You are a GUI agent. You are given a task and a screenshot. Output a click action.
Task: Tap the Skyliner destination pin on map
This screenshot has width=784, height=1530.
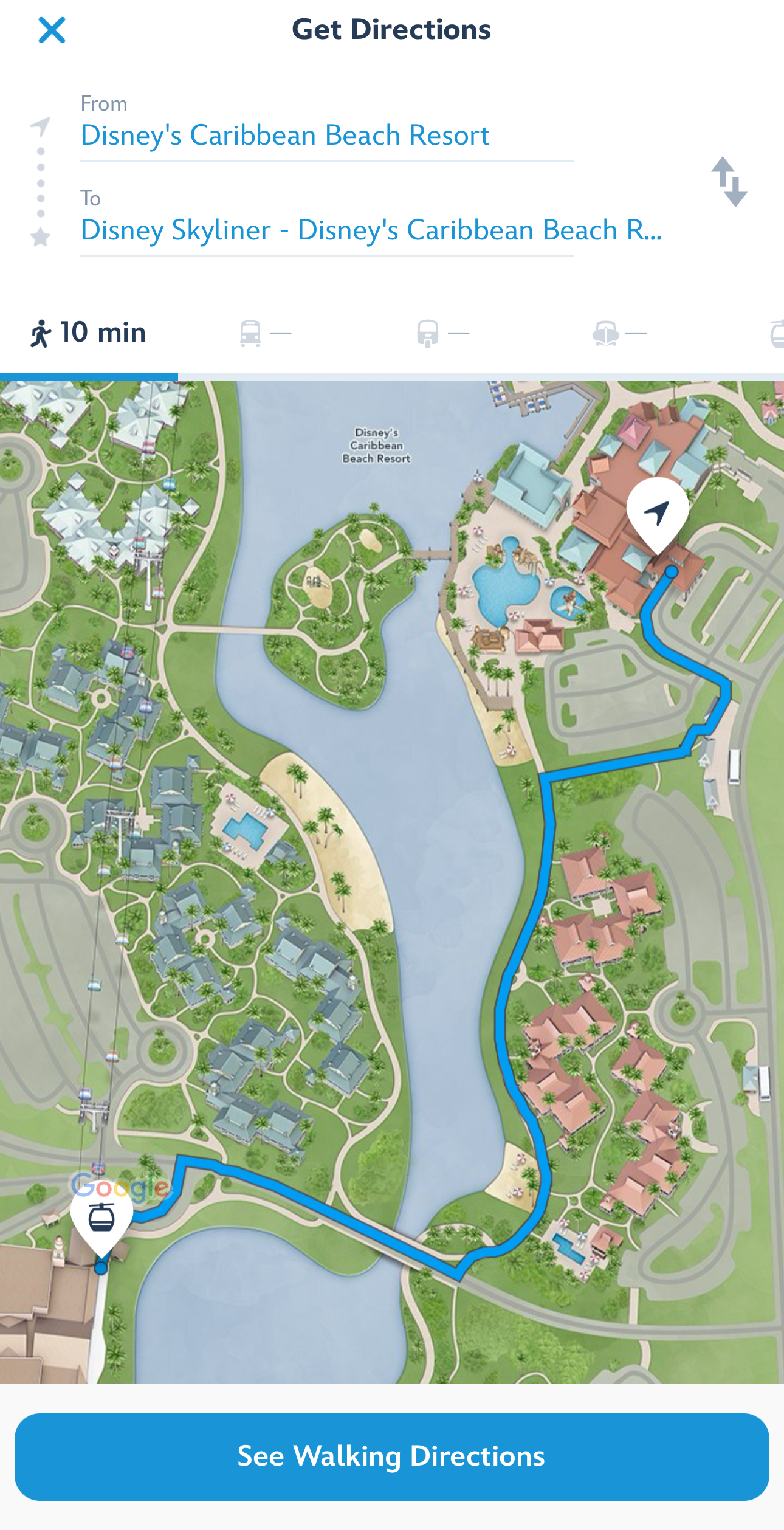pos(101,1219)
